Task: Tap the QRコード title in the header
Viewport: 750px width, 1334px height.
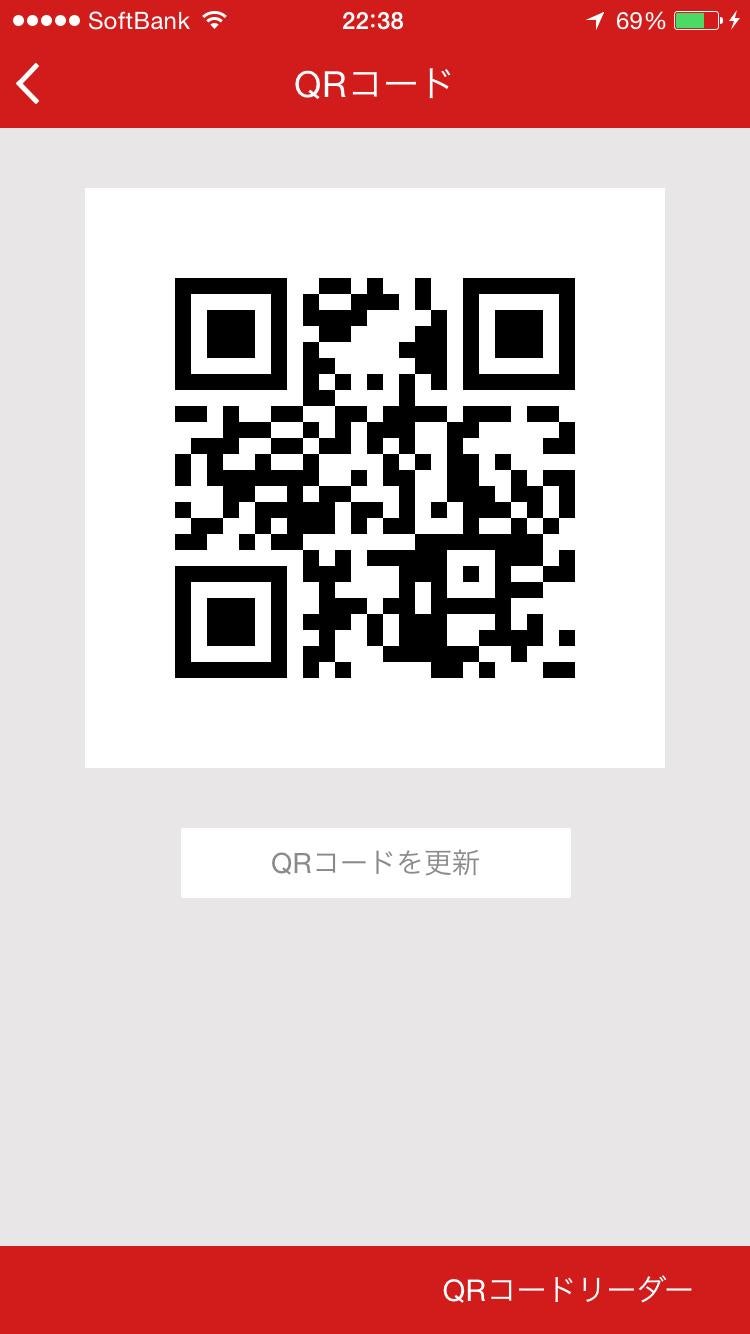Action: pyautogui.click(x=375, y=84)
